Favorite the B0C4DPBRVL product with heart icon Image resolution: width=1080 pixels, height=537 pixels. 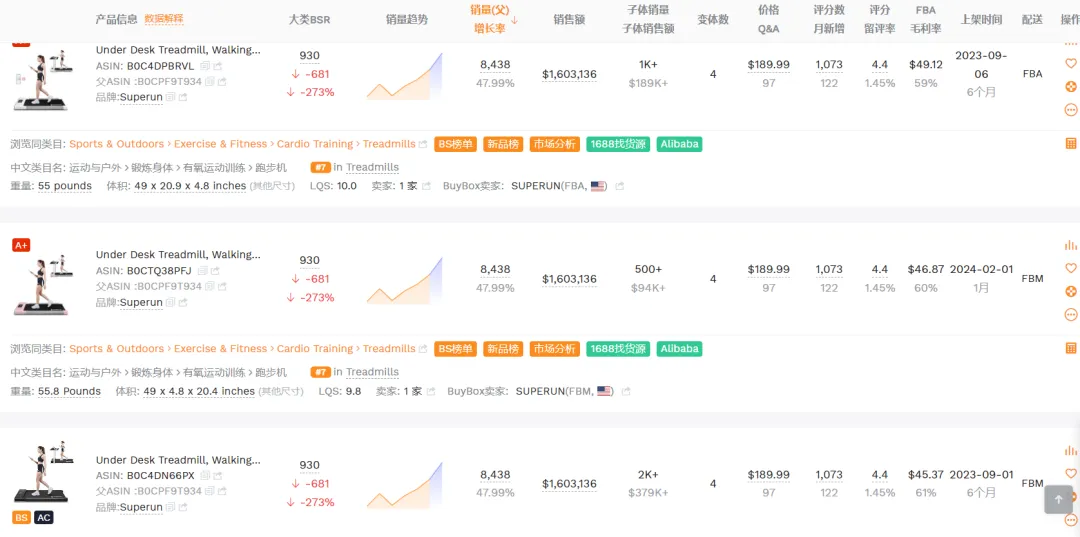(x=1071, y=64)
